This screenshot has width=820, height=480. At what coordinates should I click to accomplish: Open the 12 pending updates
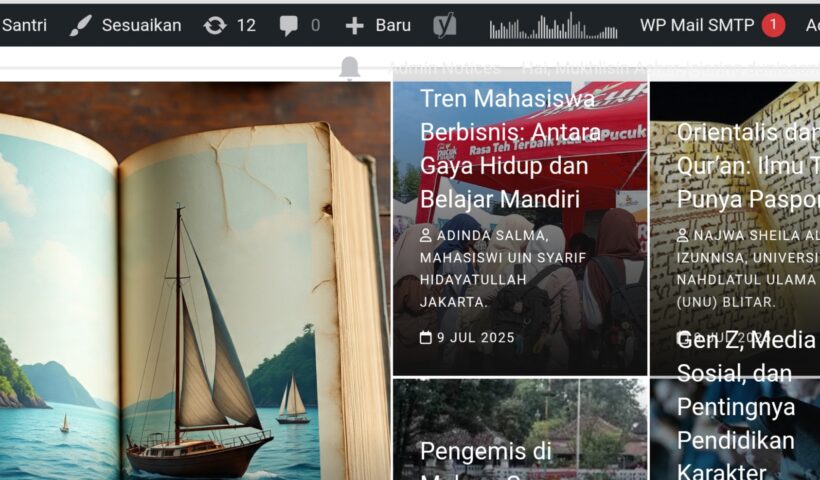click(230, 25)
